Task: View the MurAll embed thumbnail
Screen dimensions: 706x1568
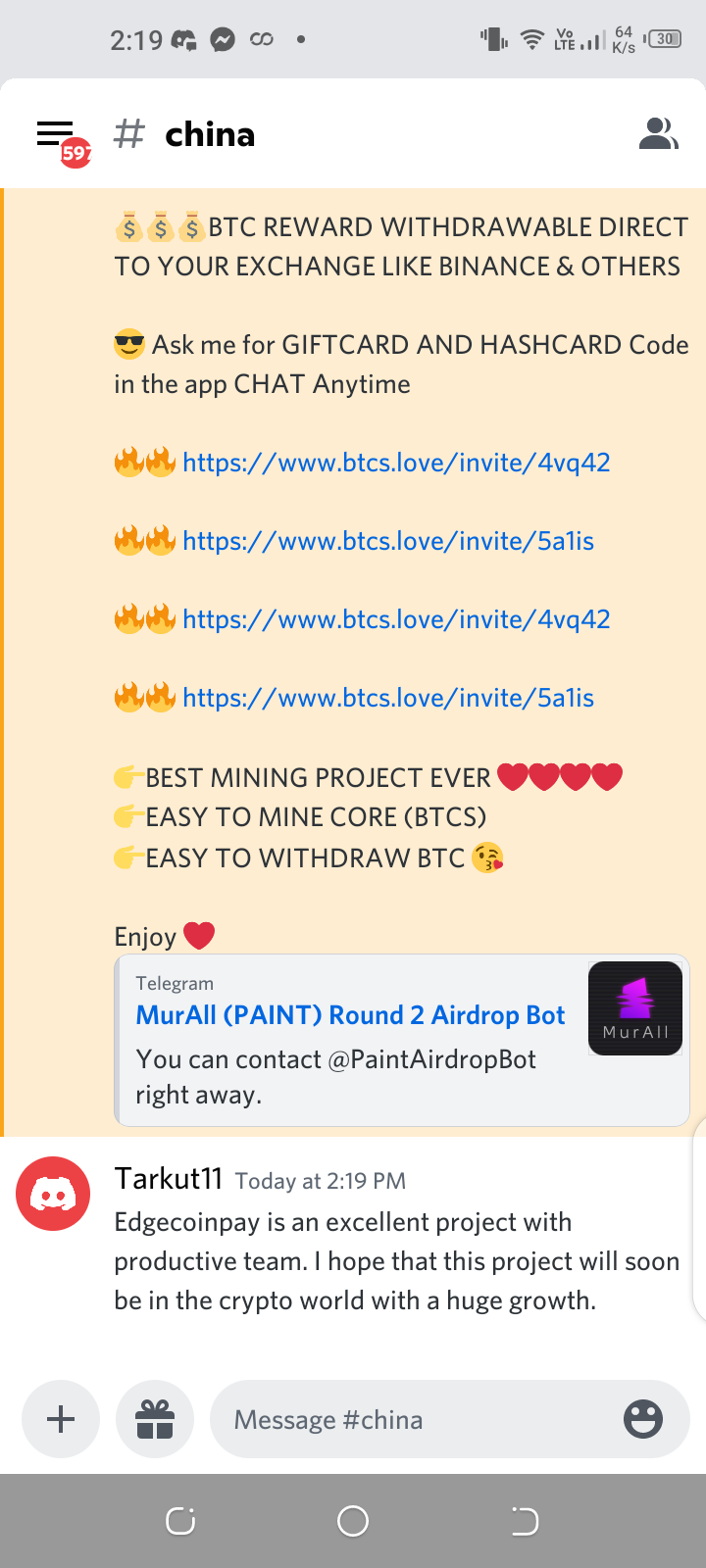Action: click(635, 1008)
